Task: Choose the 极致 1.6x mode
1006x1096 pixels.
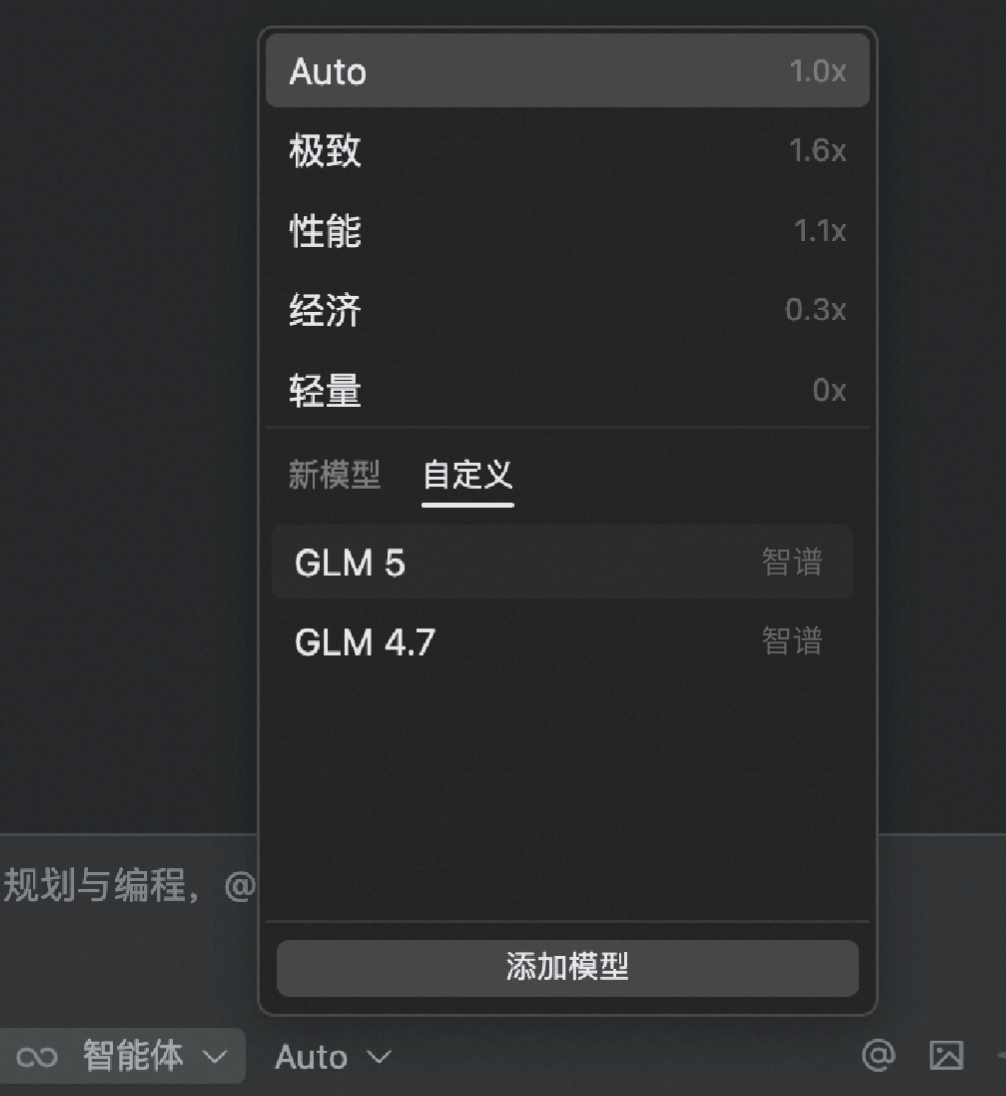Action: coord(567,151)
